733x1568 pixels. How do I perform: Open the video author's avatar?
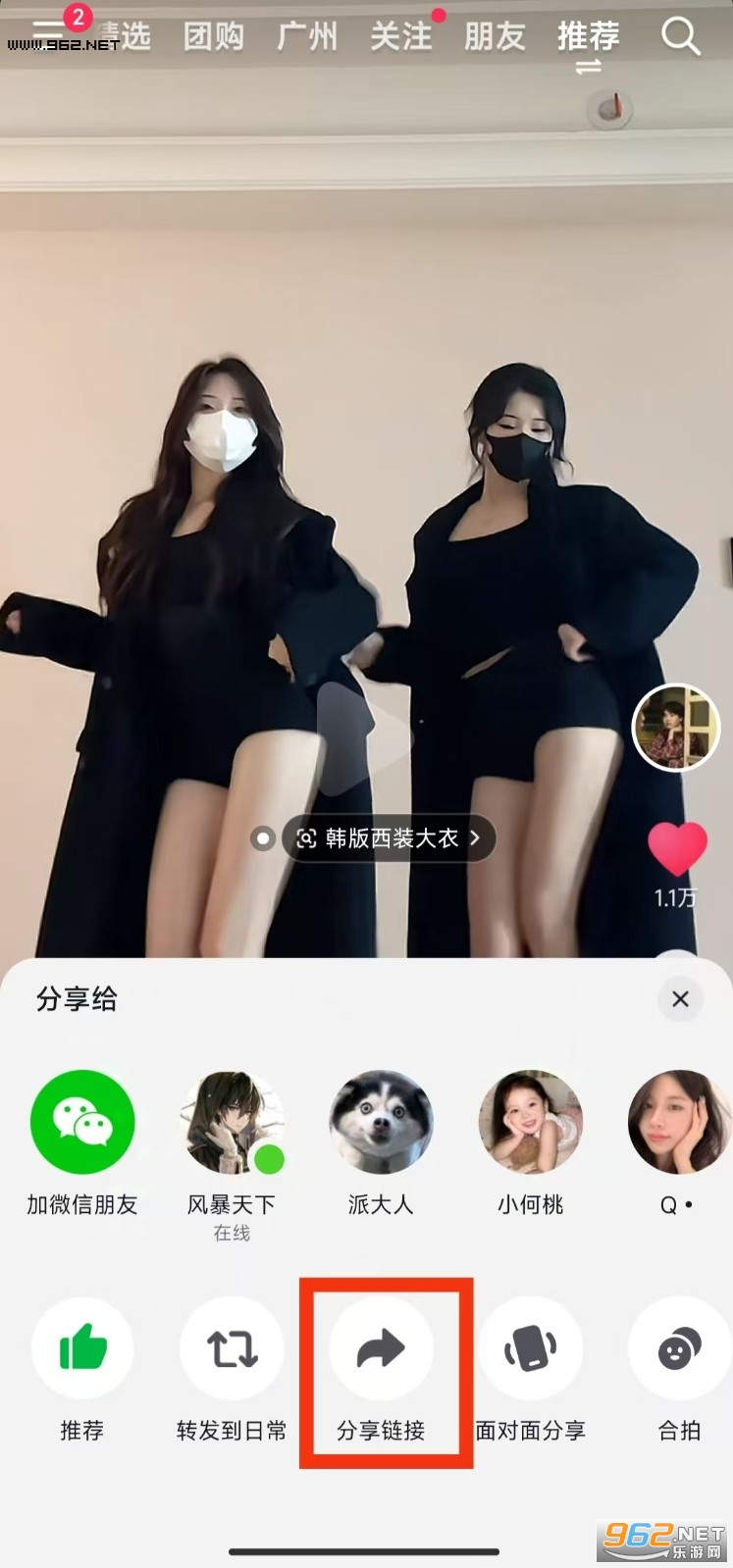pos(675,729)
